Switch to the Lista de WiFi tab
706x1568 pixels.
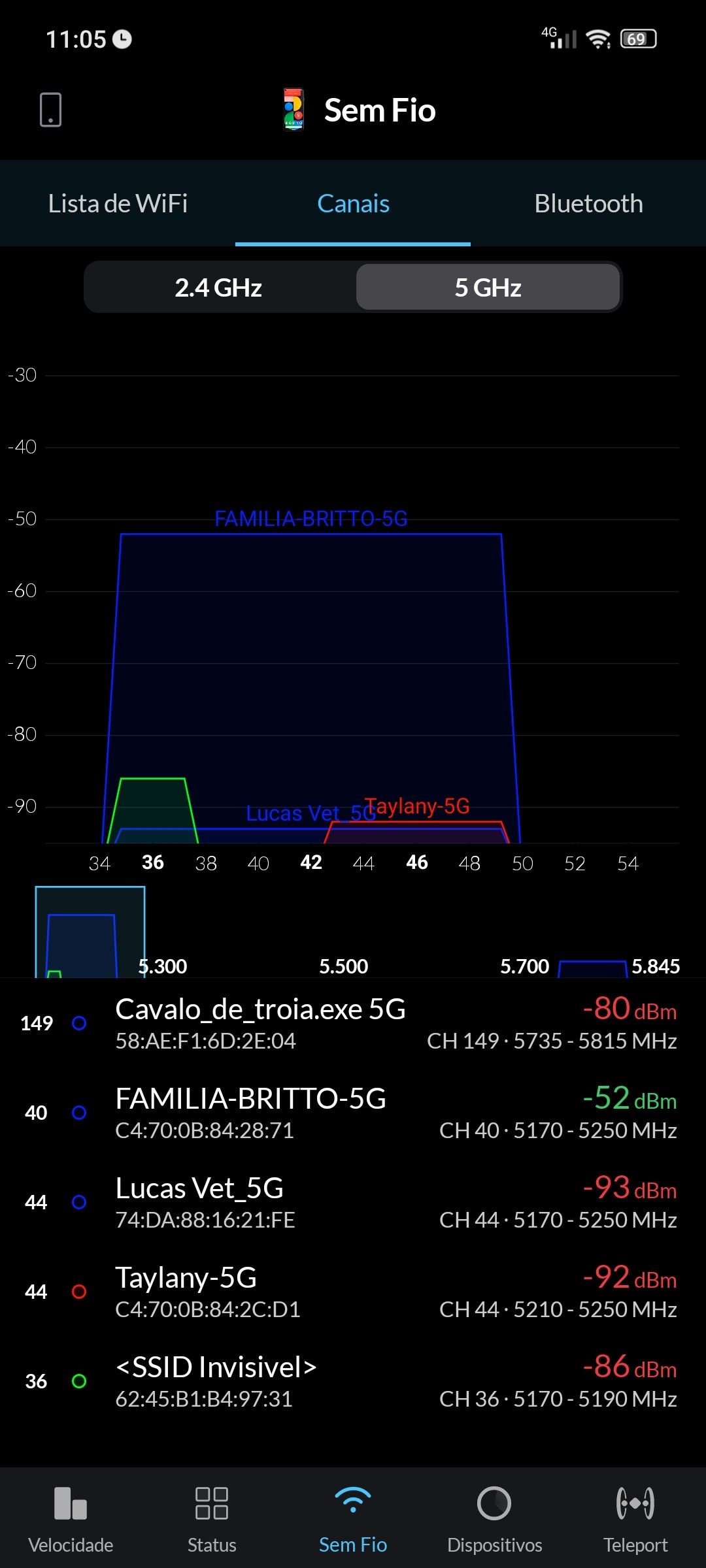coord(118,204)
